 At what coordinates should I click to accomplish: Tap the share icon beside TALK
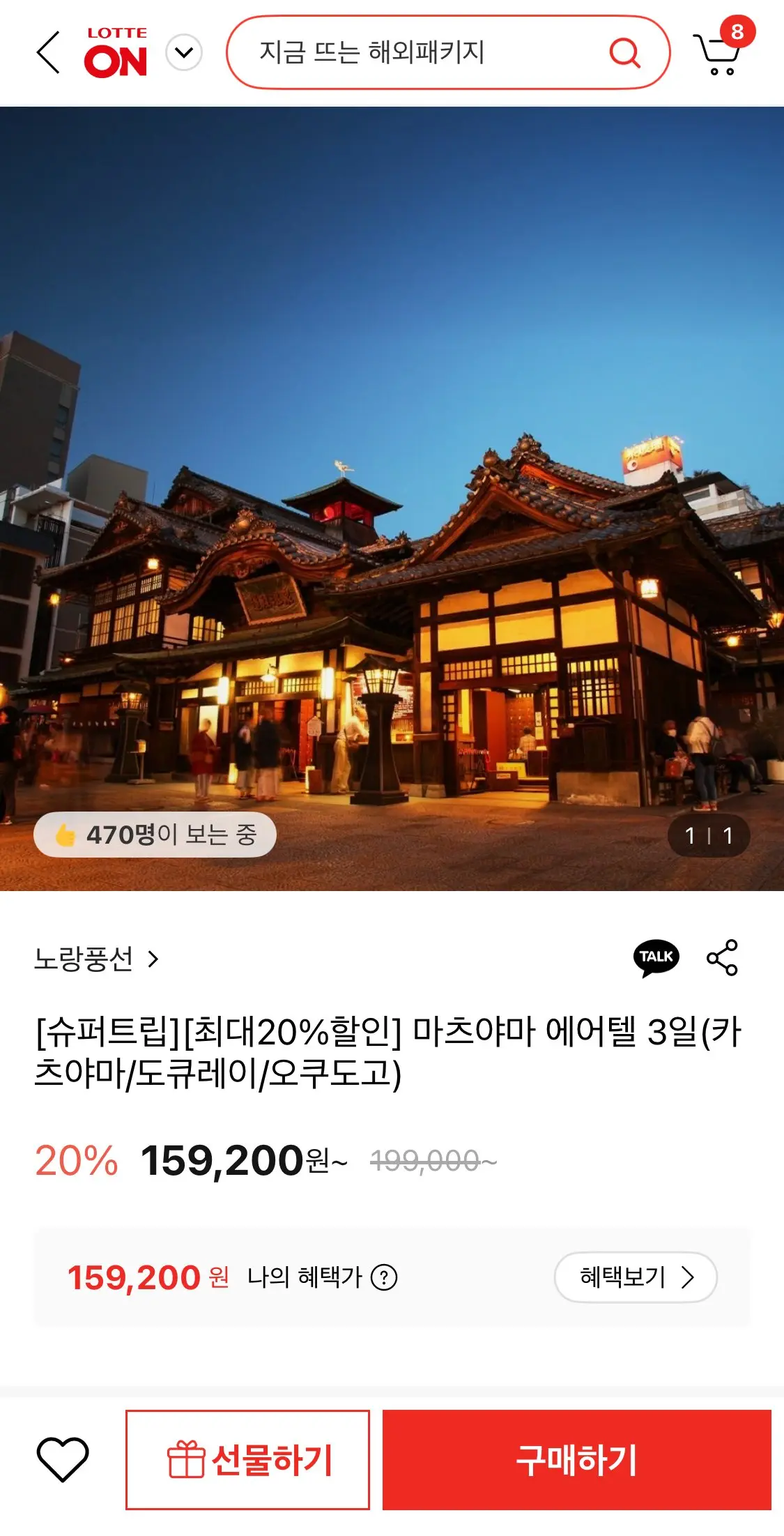coord(722,957)
